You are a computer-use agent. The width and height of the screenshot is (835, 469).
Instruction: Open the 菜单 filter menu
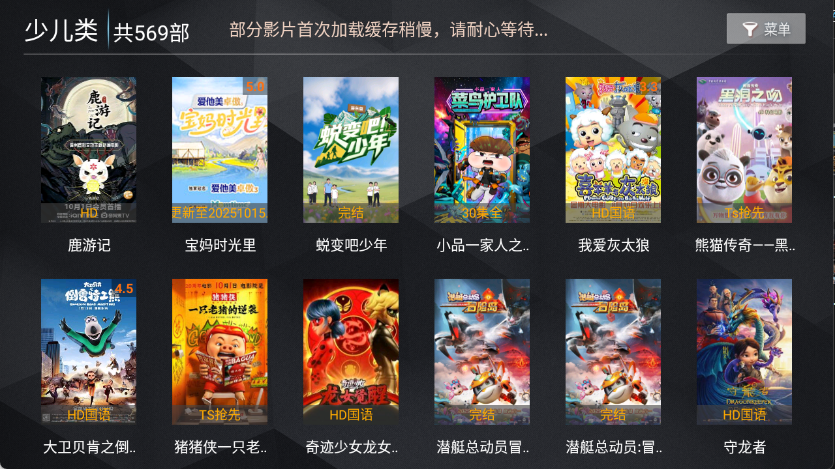[766, 29]
